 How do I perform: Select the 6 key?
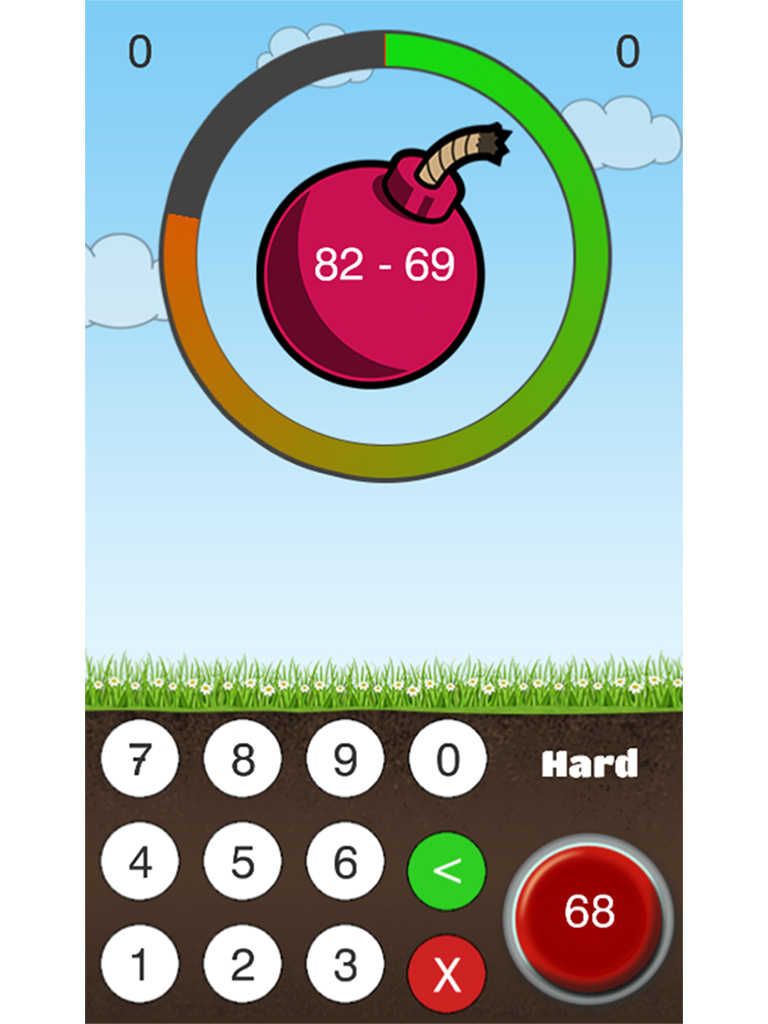[345, 862]
